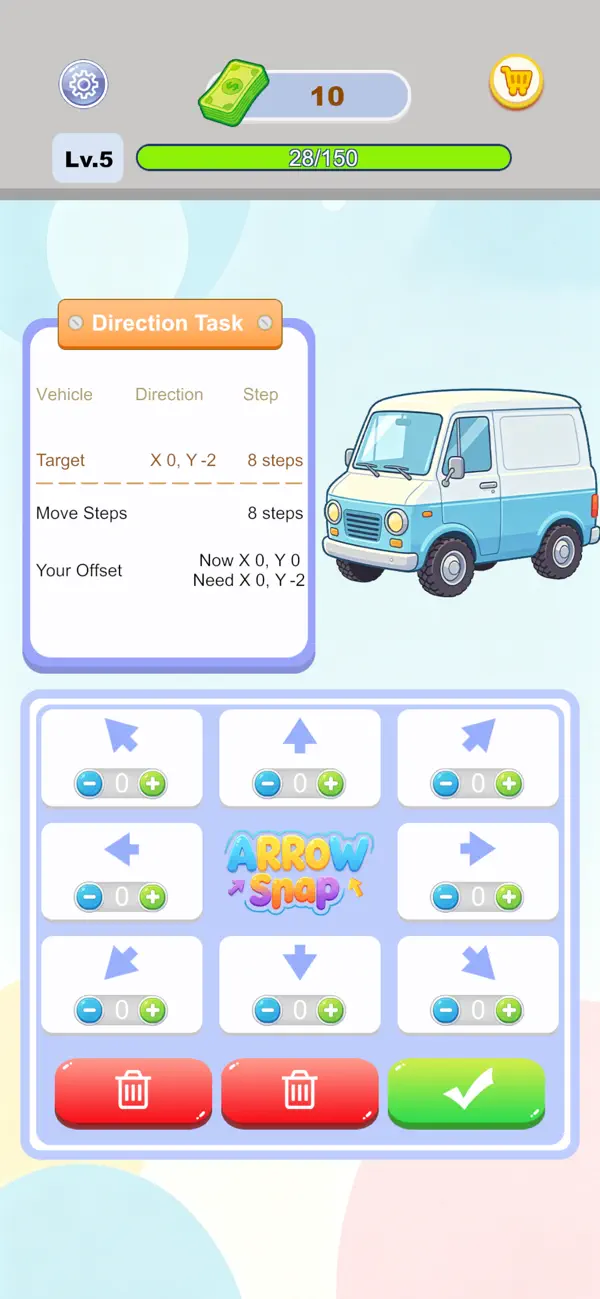Decrease the up arrow step count
This screenshot has height=1299, width=600.
coord(267,784)
